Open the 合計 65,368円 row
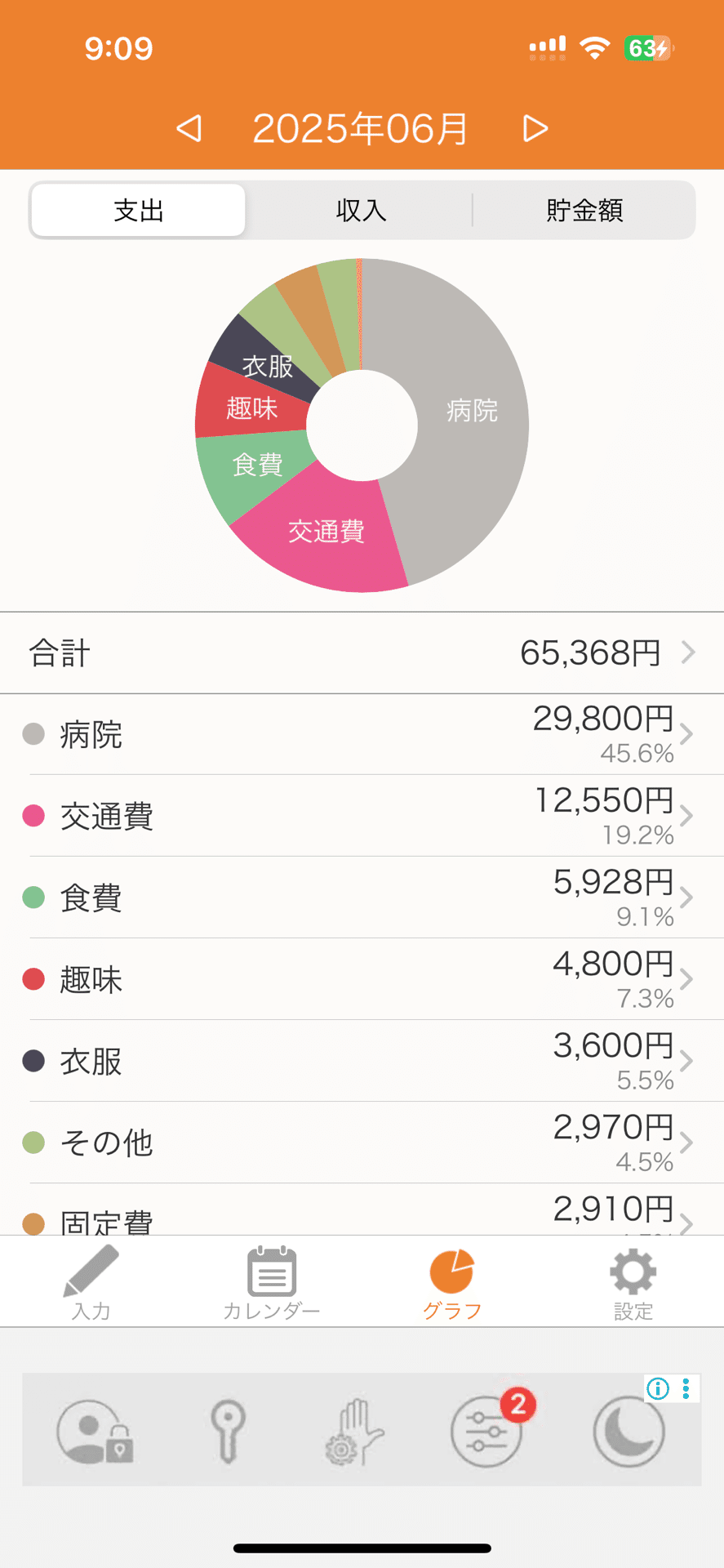This screenshot has width=724, height=1568. point(362,653)
